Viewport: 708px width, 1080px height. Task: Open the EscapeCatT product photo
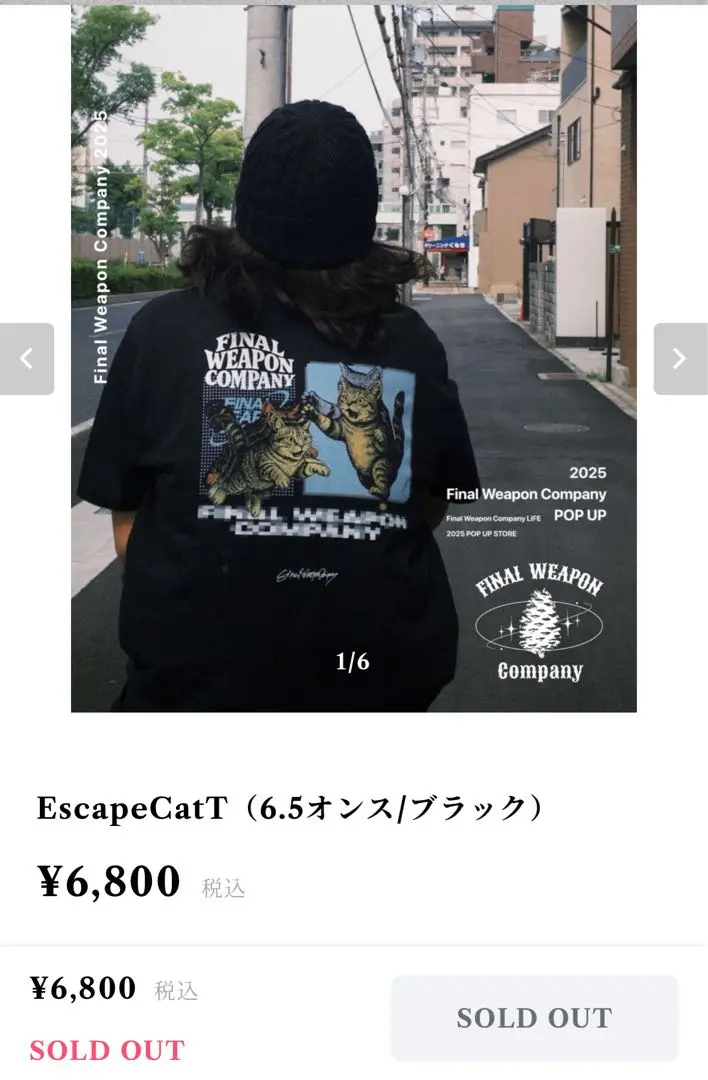click(353, 360)
